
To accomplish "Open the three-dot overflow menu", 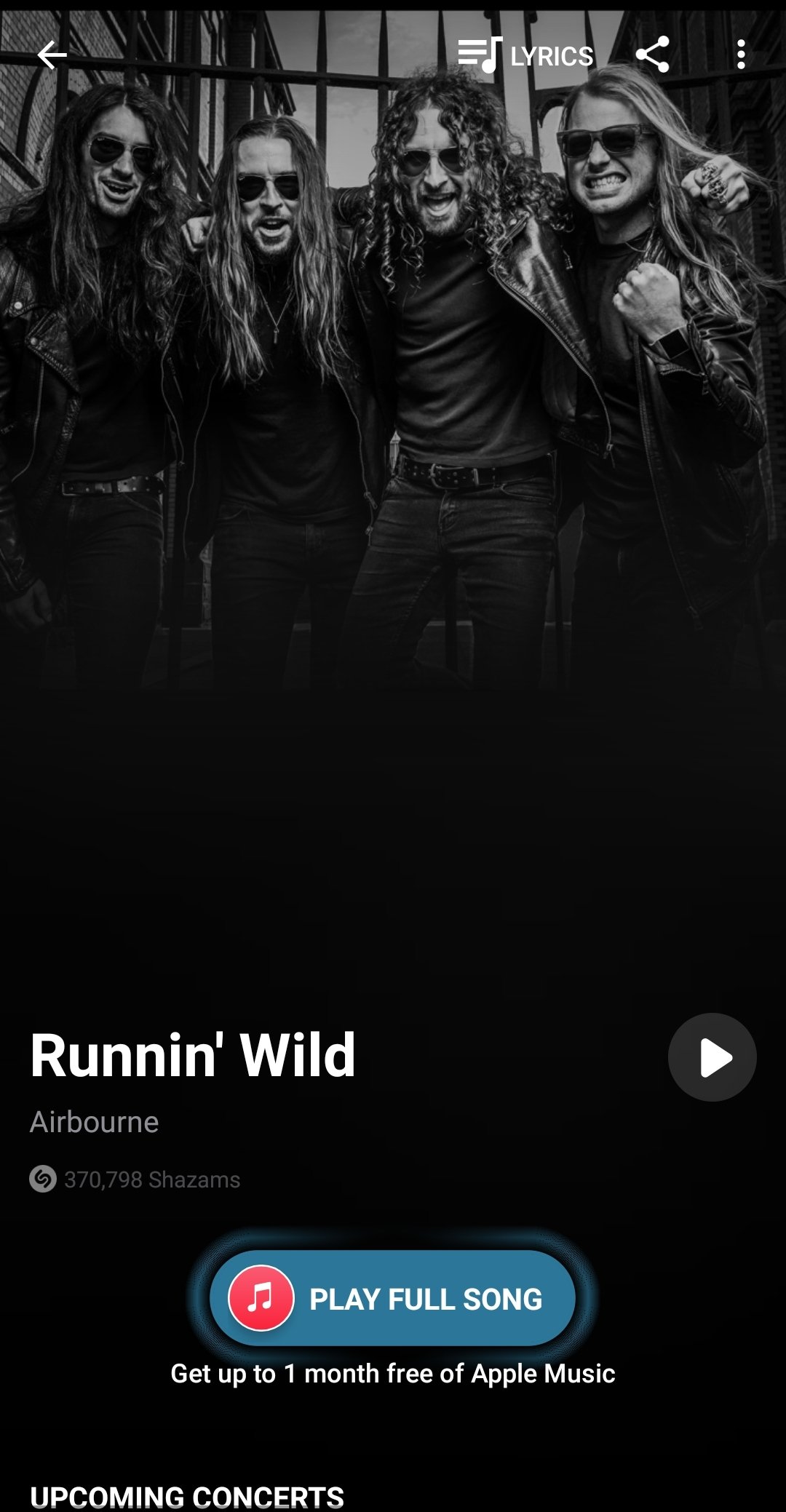I will point(741,55).
